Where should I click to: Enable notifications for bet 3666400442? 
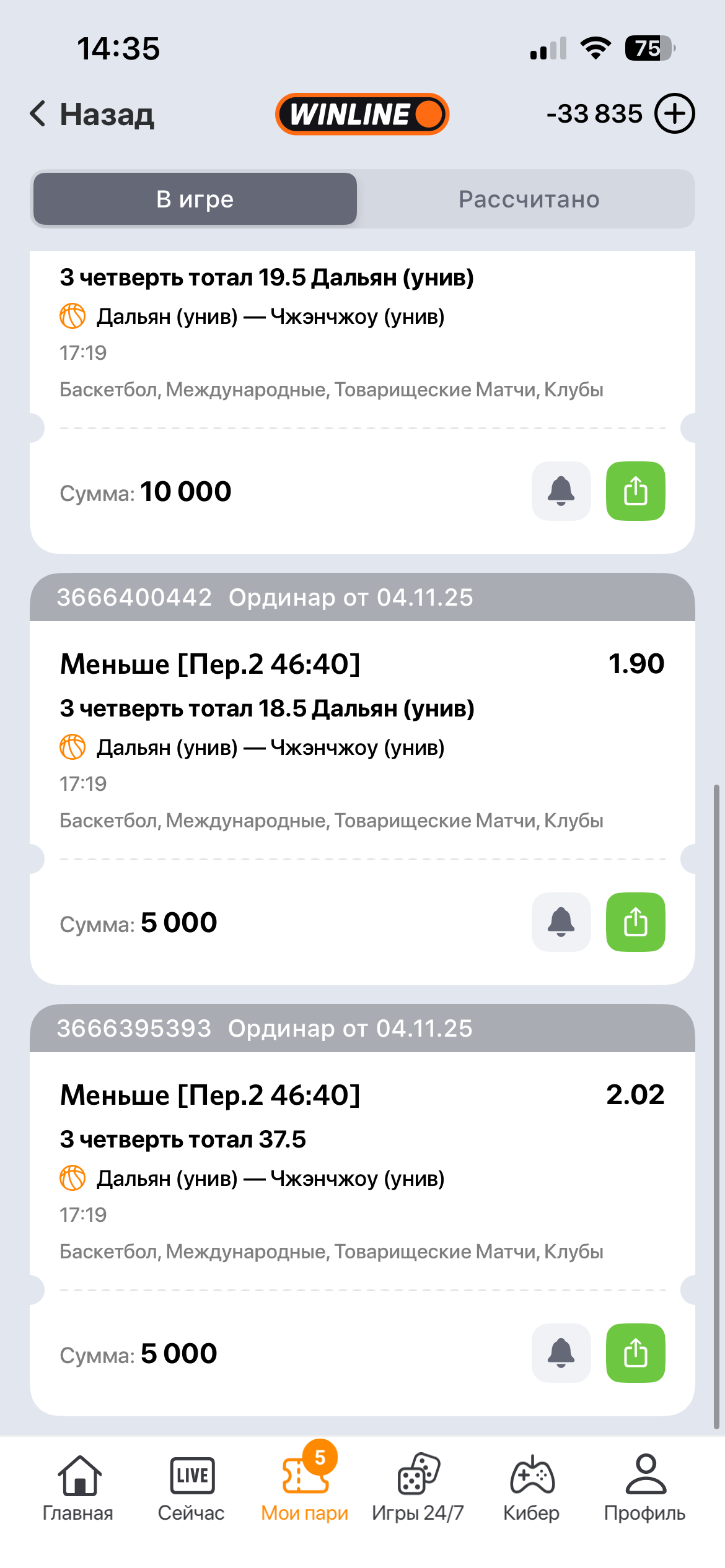point(561,922)
